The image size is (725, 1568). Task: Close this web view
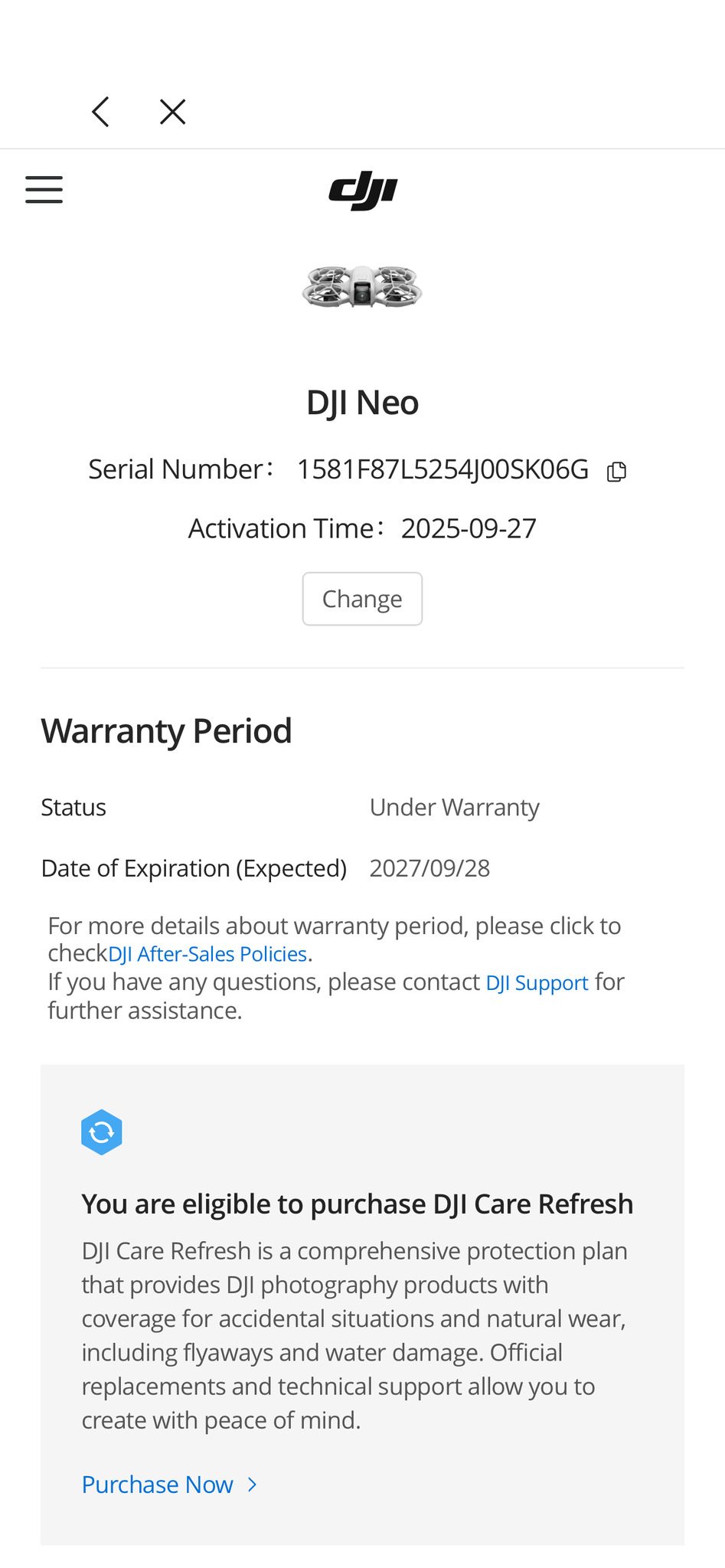(172, 112)
